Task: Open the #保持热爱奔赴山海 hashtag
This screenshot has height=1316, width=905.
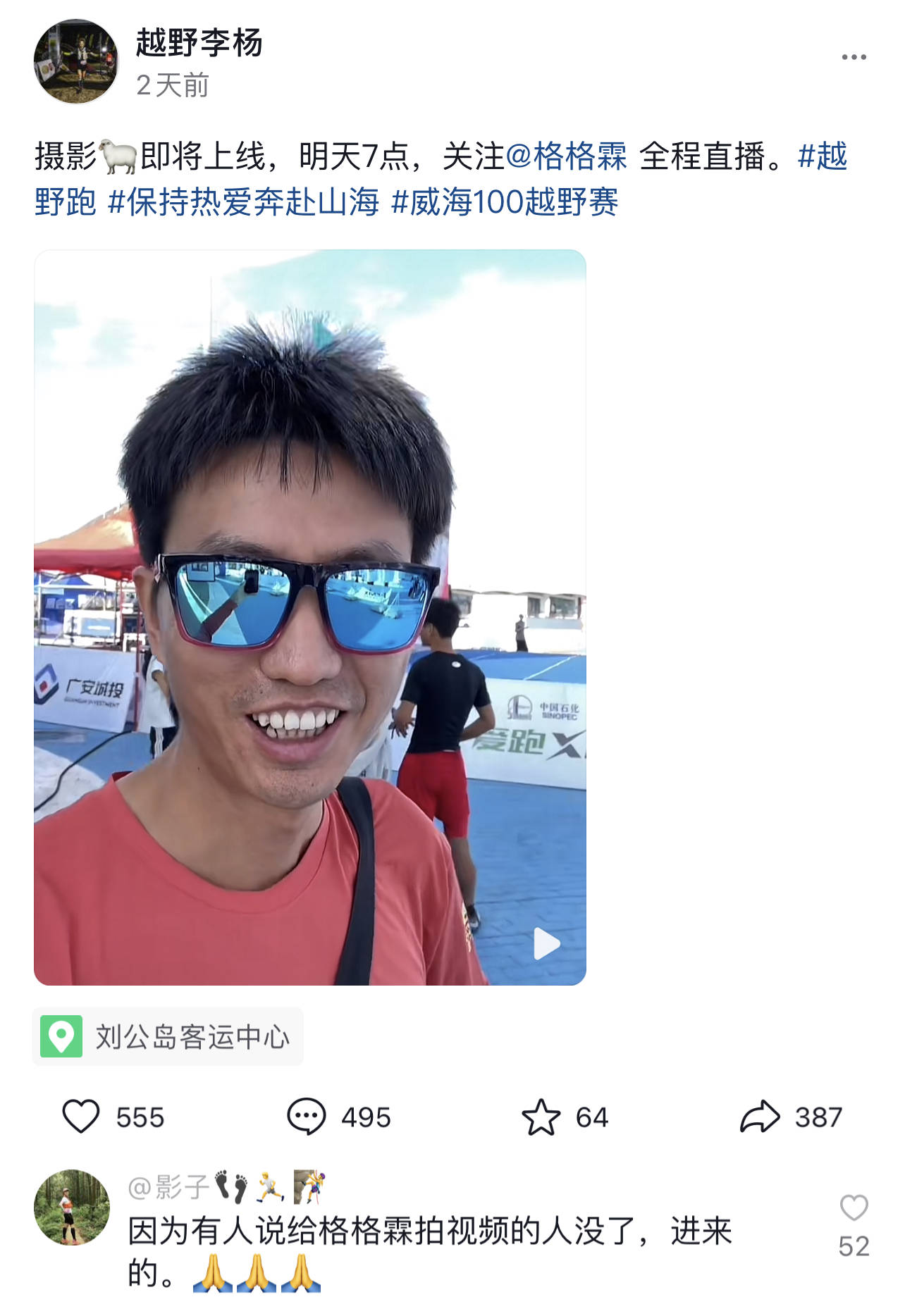Action: coord(243,203)
